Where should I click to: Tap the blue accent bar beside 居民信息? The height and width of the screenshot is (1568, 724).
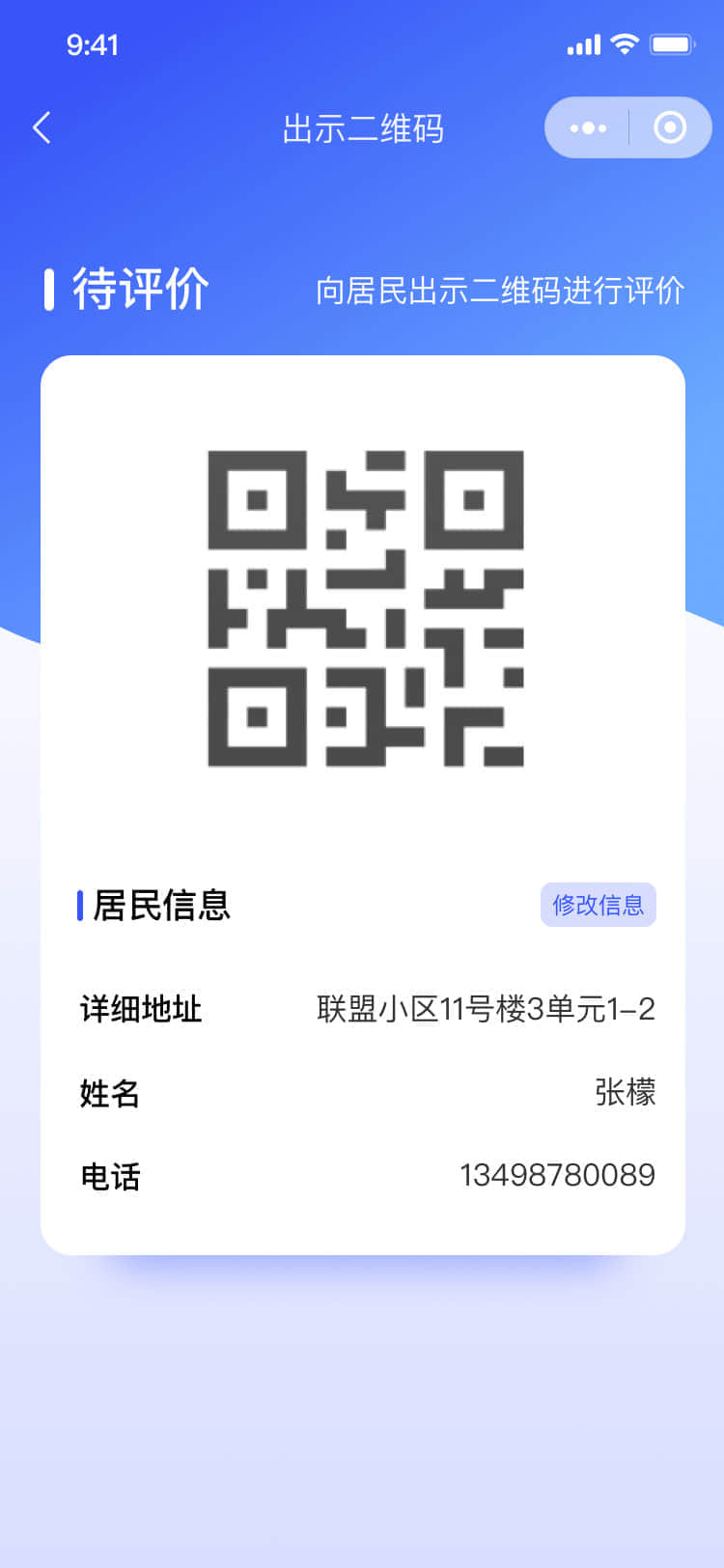pyautogui.click(x=80, y=905)
